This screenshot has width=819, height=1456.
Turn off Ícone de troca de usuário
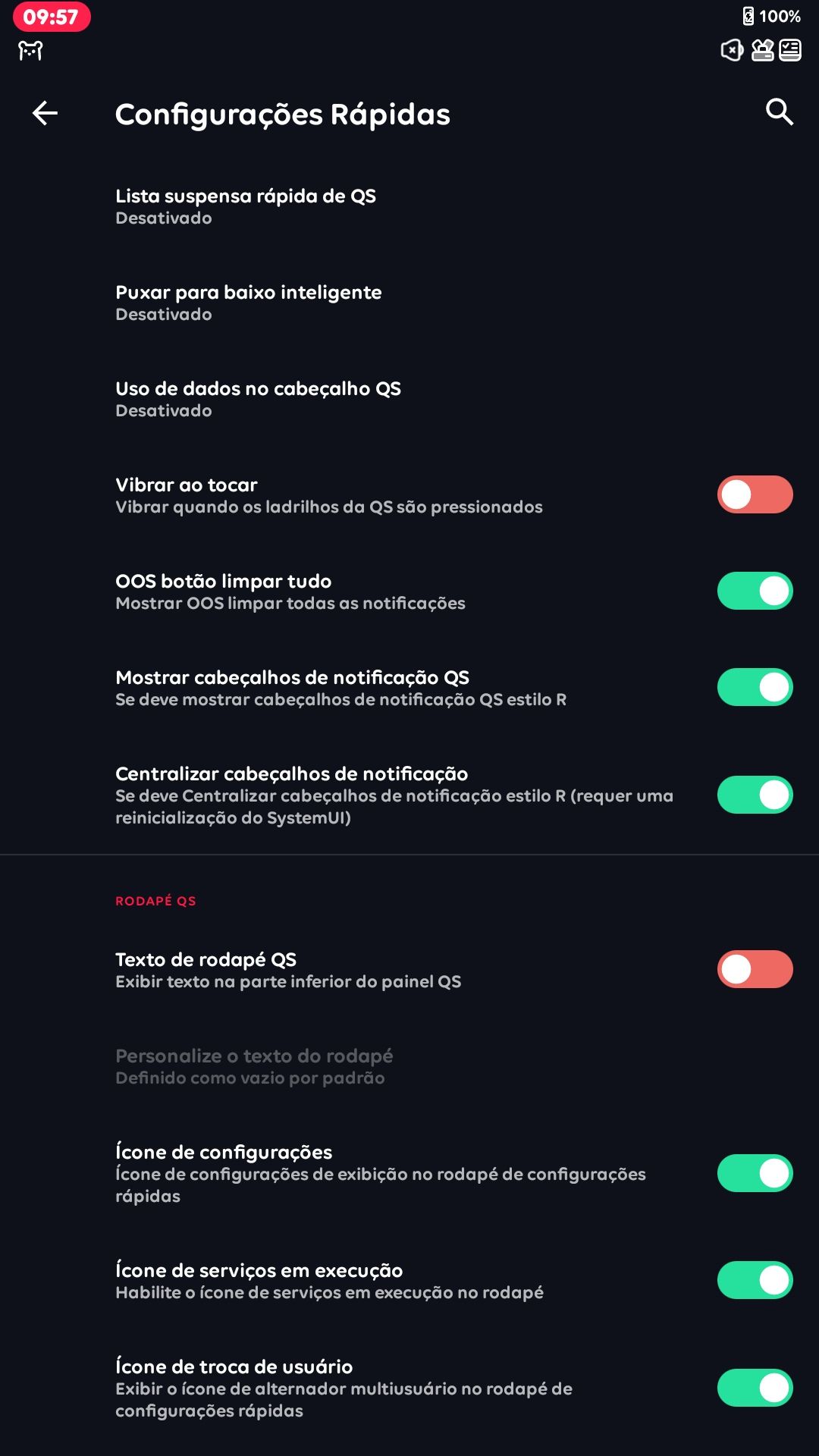(755, 1388)
